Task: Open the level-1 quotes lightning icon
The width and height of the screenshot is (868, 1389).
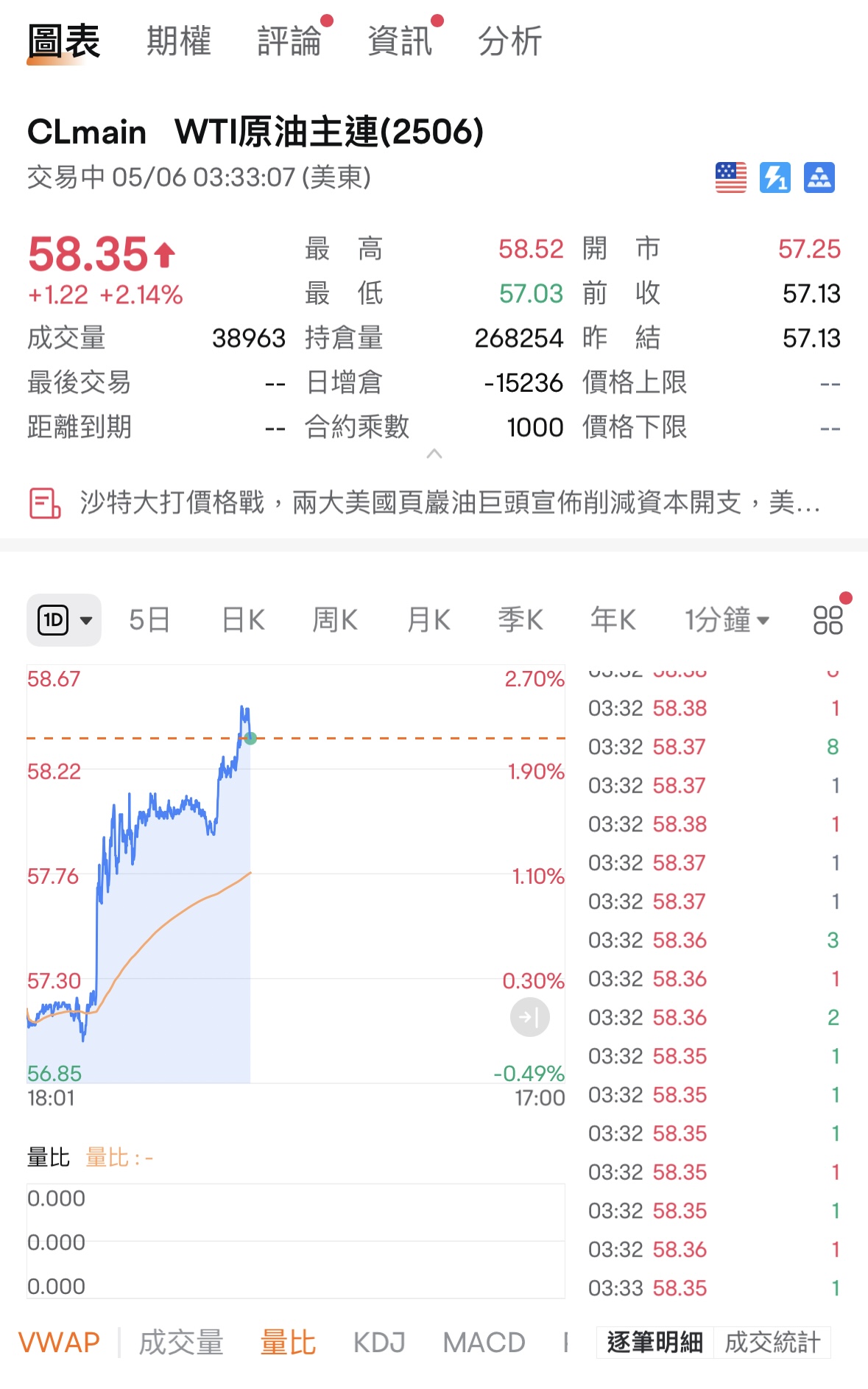Action: (775, 177)
